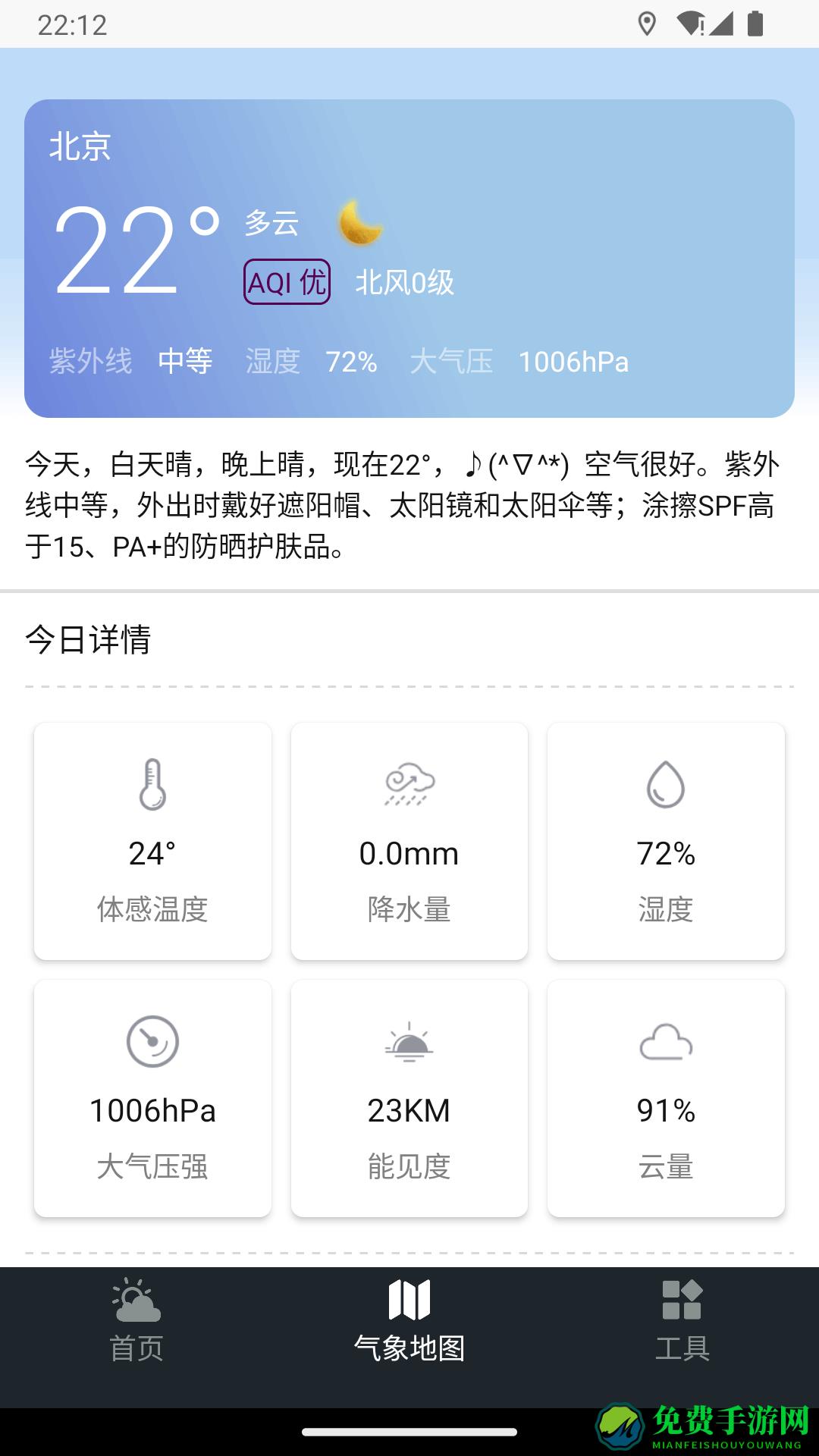Tap the location pin in status bar
This screenshot has height=1456, width=819.
tap(648, 23)
